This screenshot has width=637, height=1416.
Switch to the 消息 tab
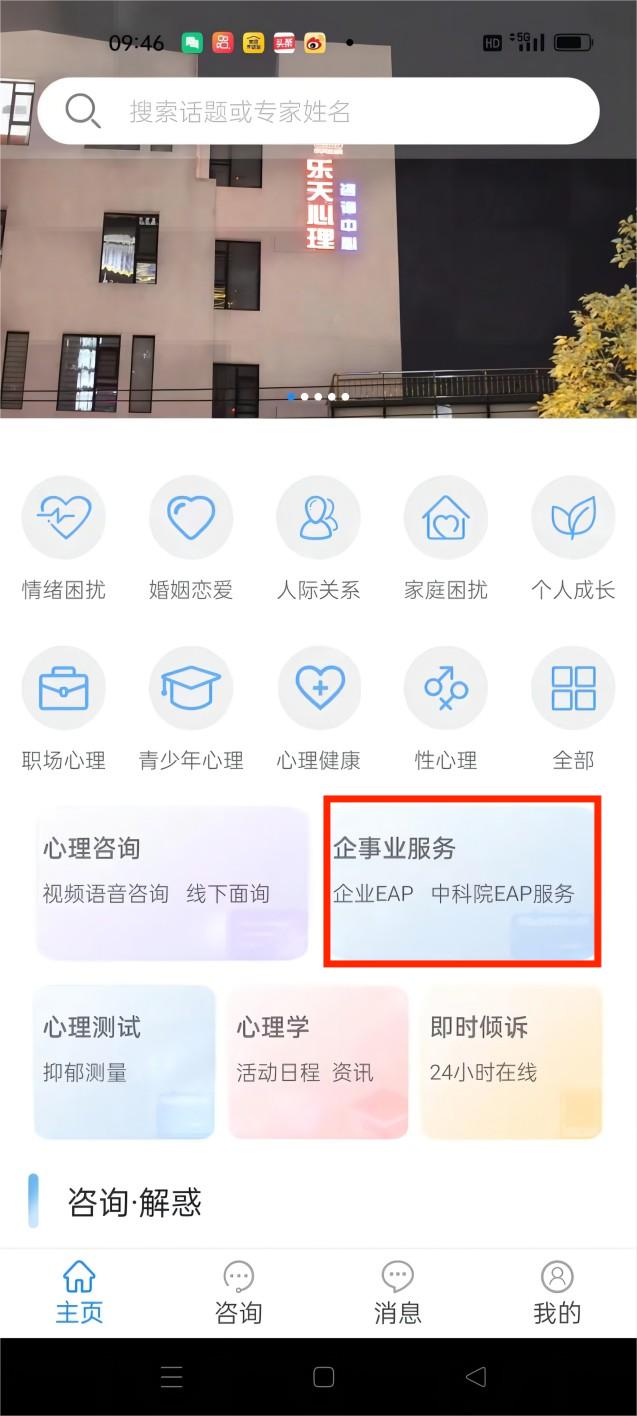[397, 1292]
